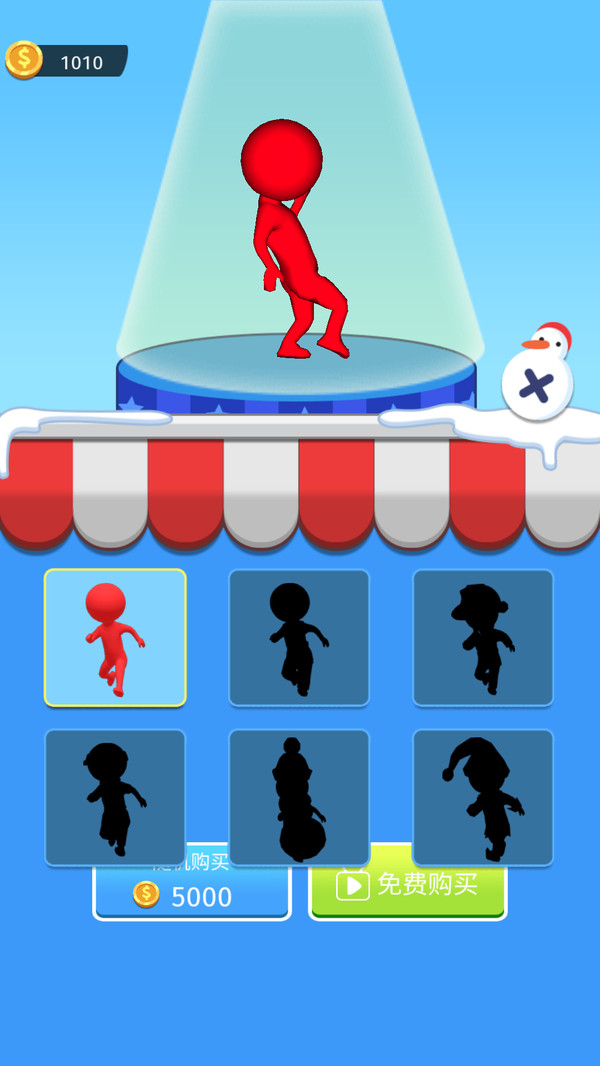Select the cap-wearing silhouette skin
This screenshot has width=600, height=1066.
click(x=483, y=638)
